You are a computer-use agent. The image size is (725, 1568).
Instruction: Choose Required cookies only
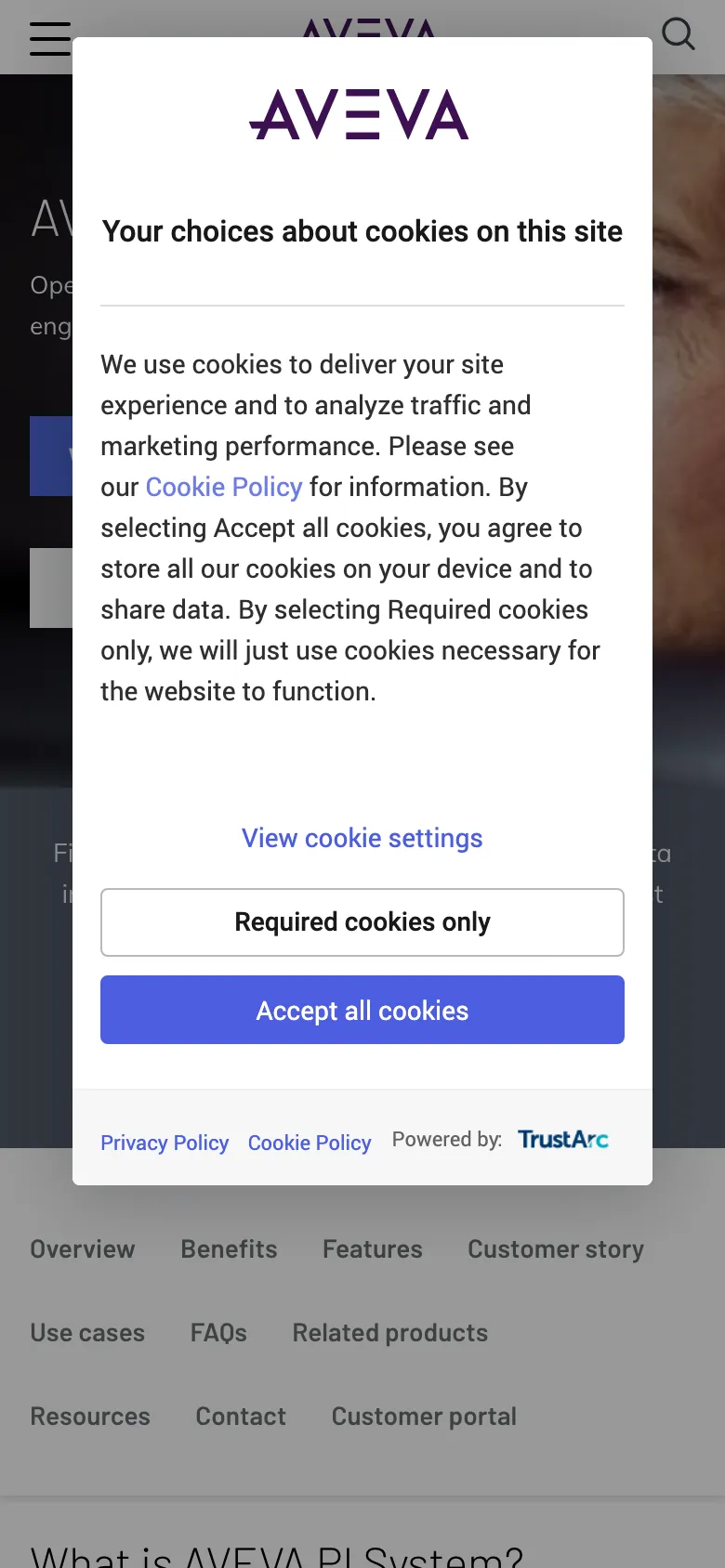[362, 922]
